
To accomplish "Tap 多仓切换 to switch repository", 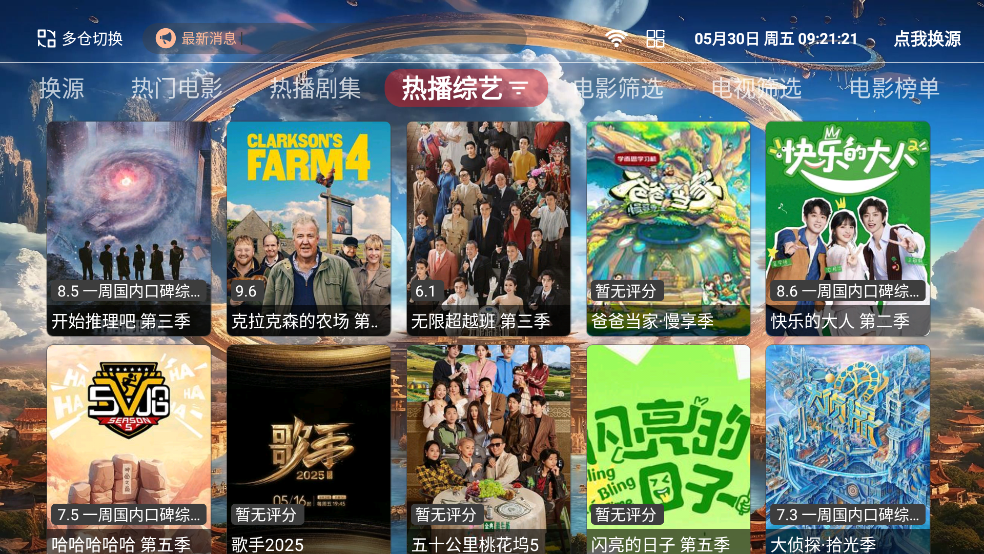I will pos(80,39).
